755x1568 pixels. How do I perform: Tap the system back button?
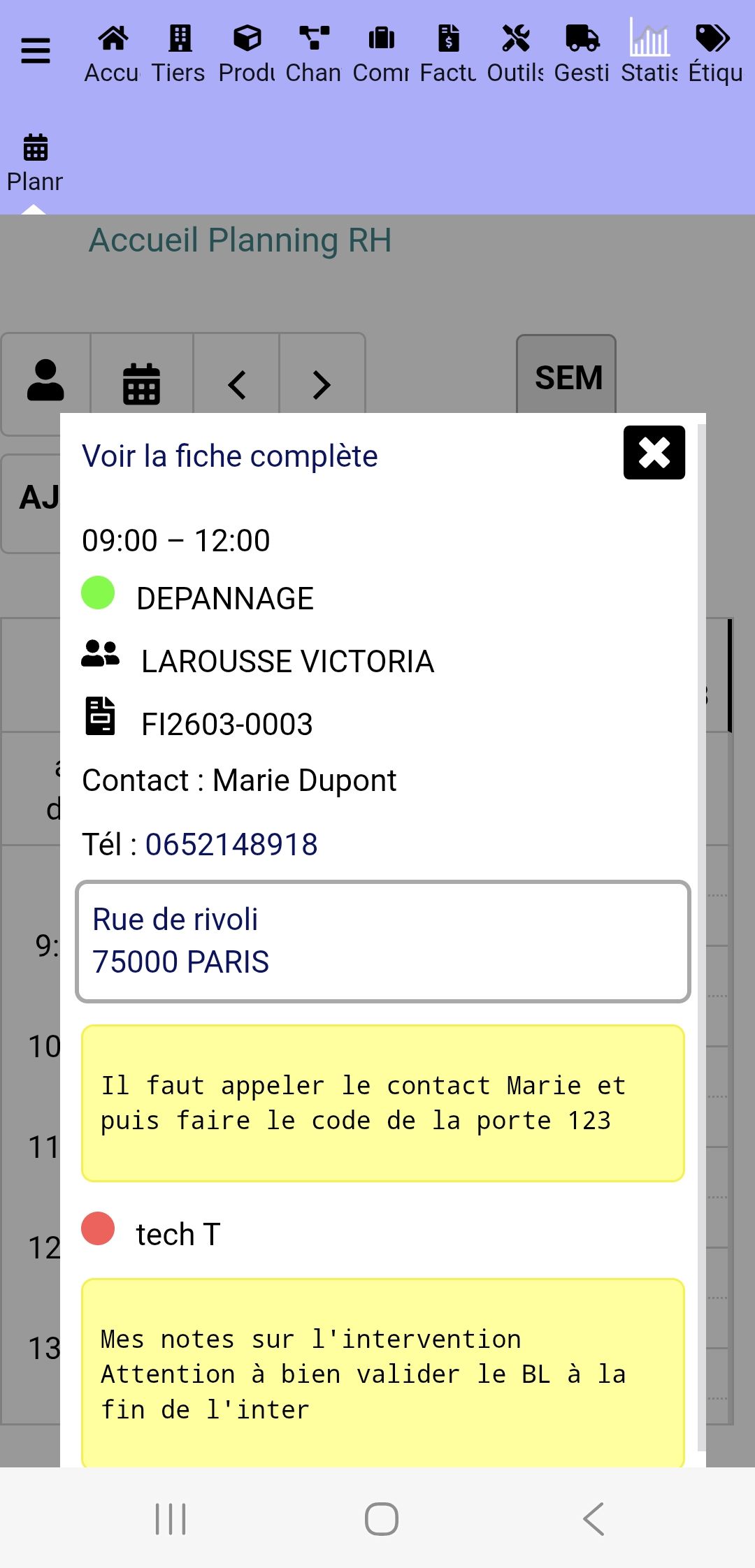click(x=593, y=1518)
